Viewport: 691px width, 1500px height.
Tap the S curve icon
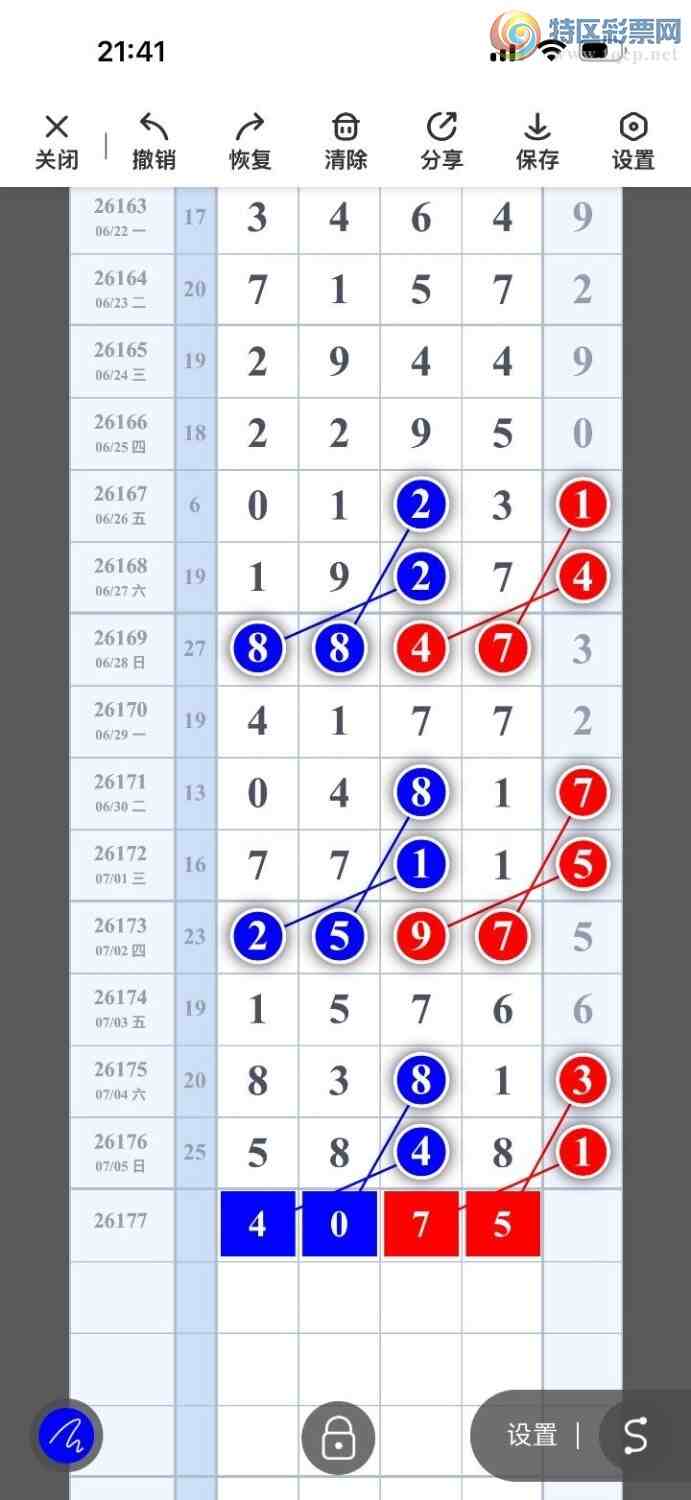(636, 1436)
